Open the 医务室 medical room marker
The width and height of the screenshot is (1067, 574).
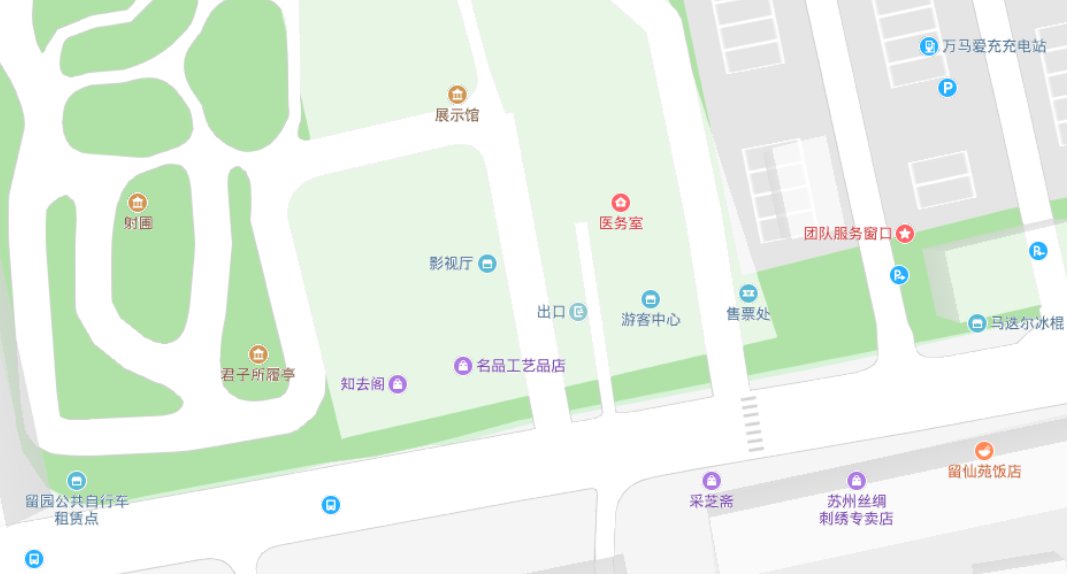[x=620, y=203]
